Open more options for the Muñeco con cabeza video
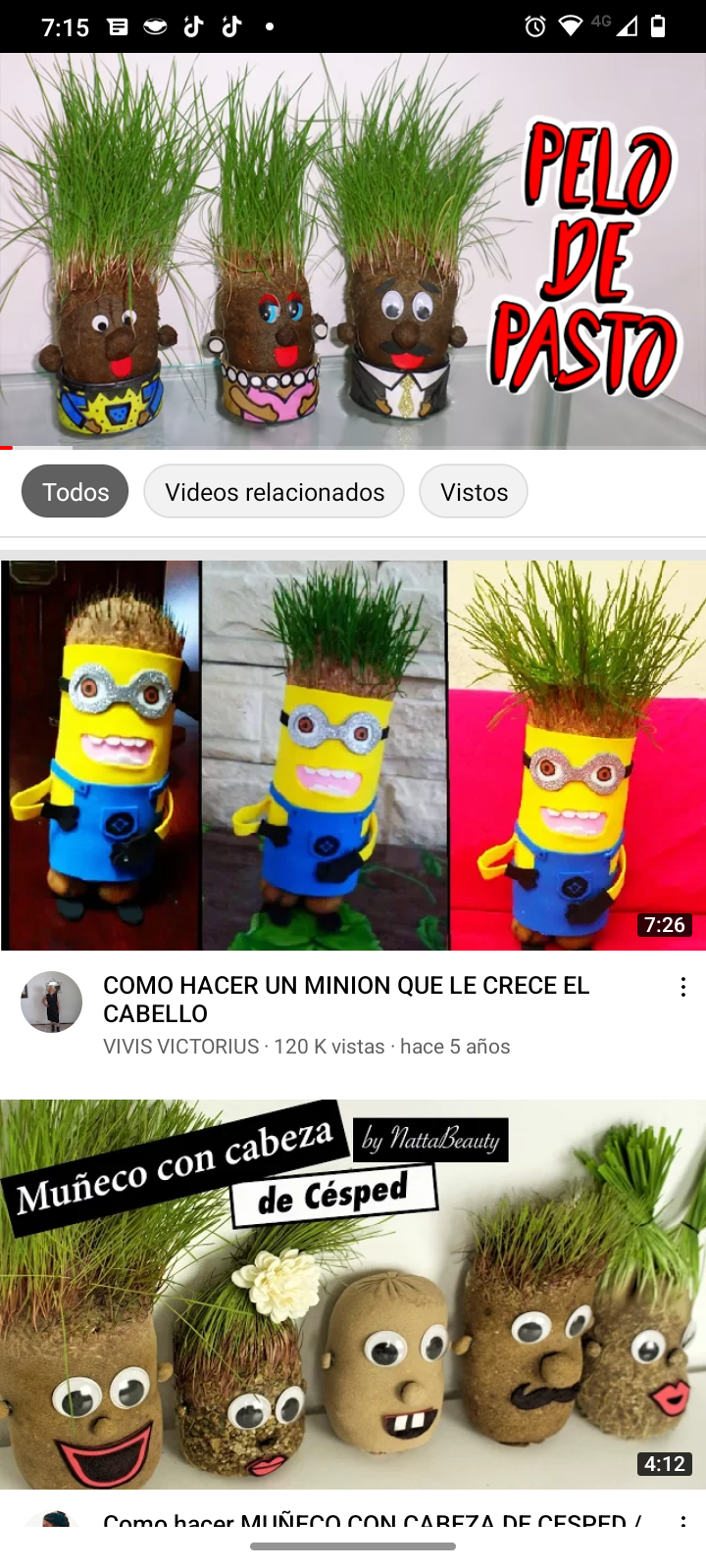This screenshot has height=1568, width=706. 683,1522
